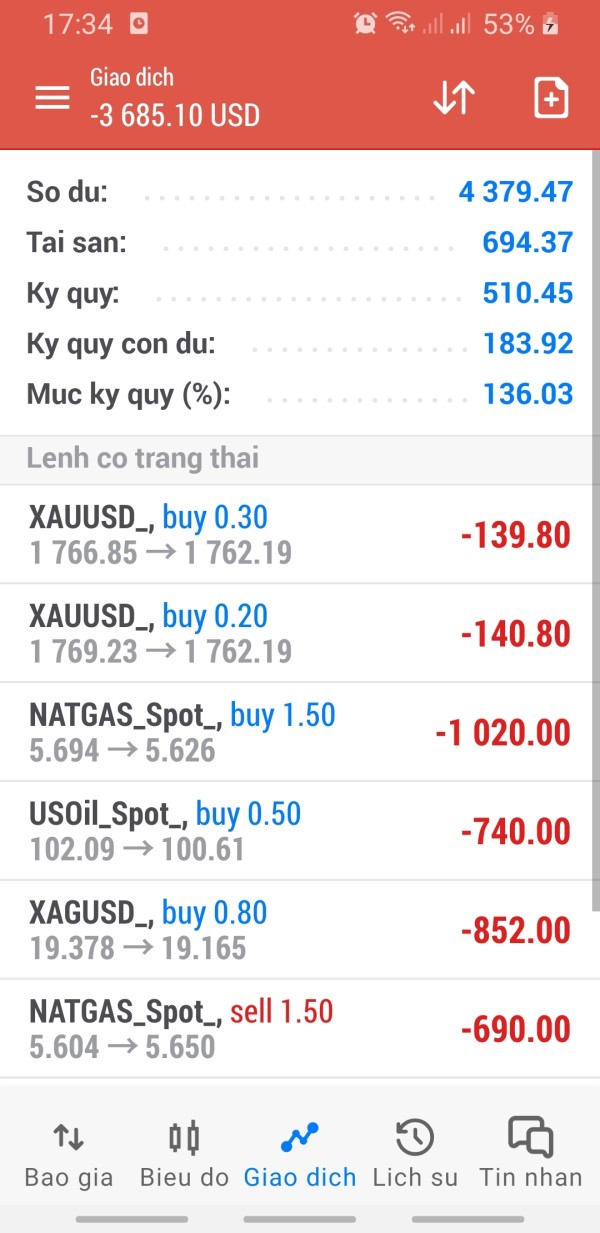Create a new order

[551, 98]
